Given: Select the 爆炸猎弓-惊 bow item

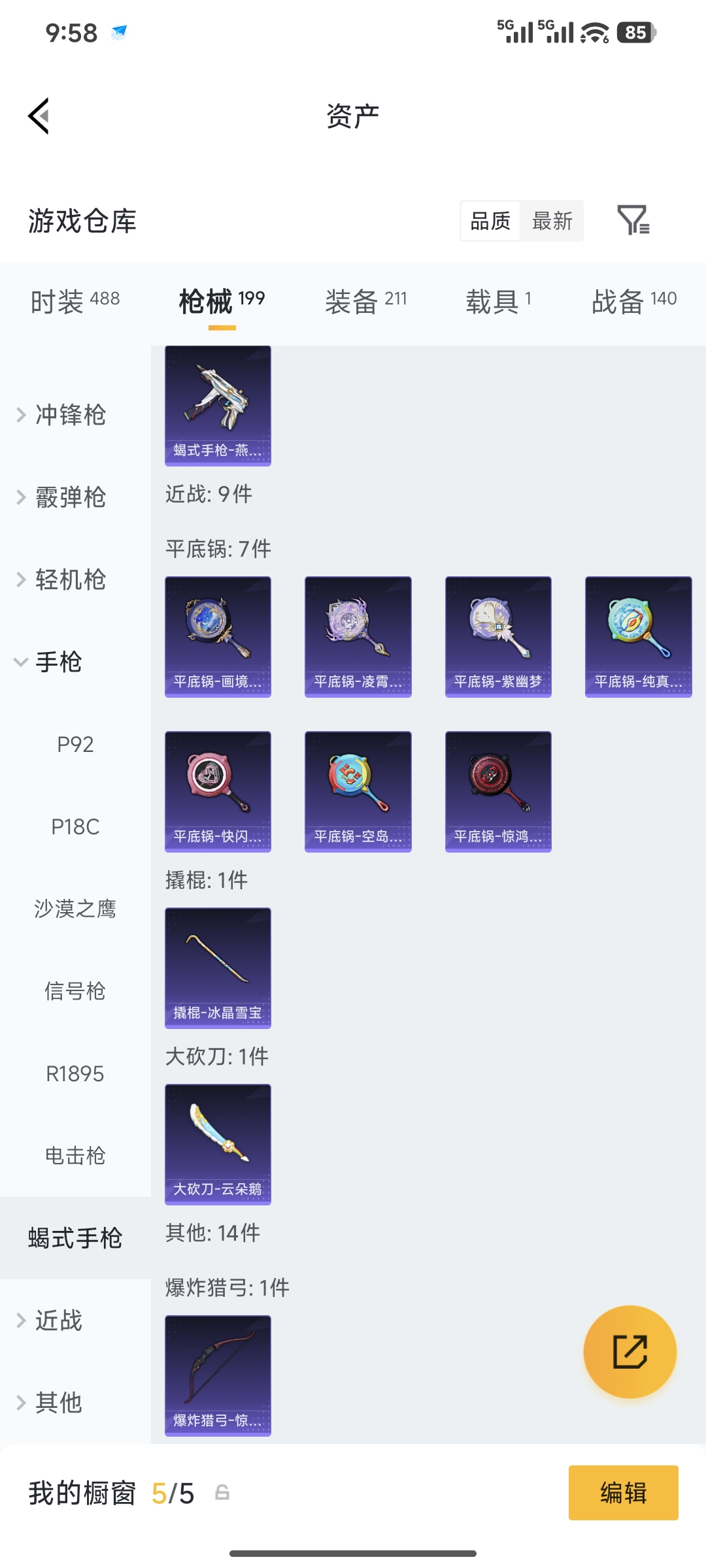Looking at the screenshot, I should [x=218, y=1375].
